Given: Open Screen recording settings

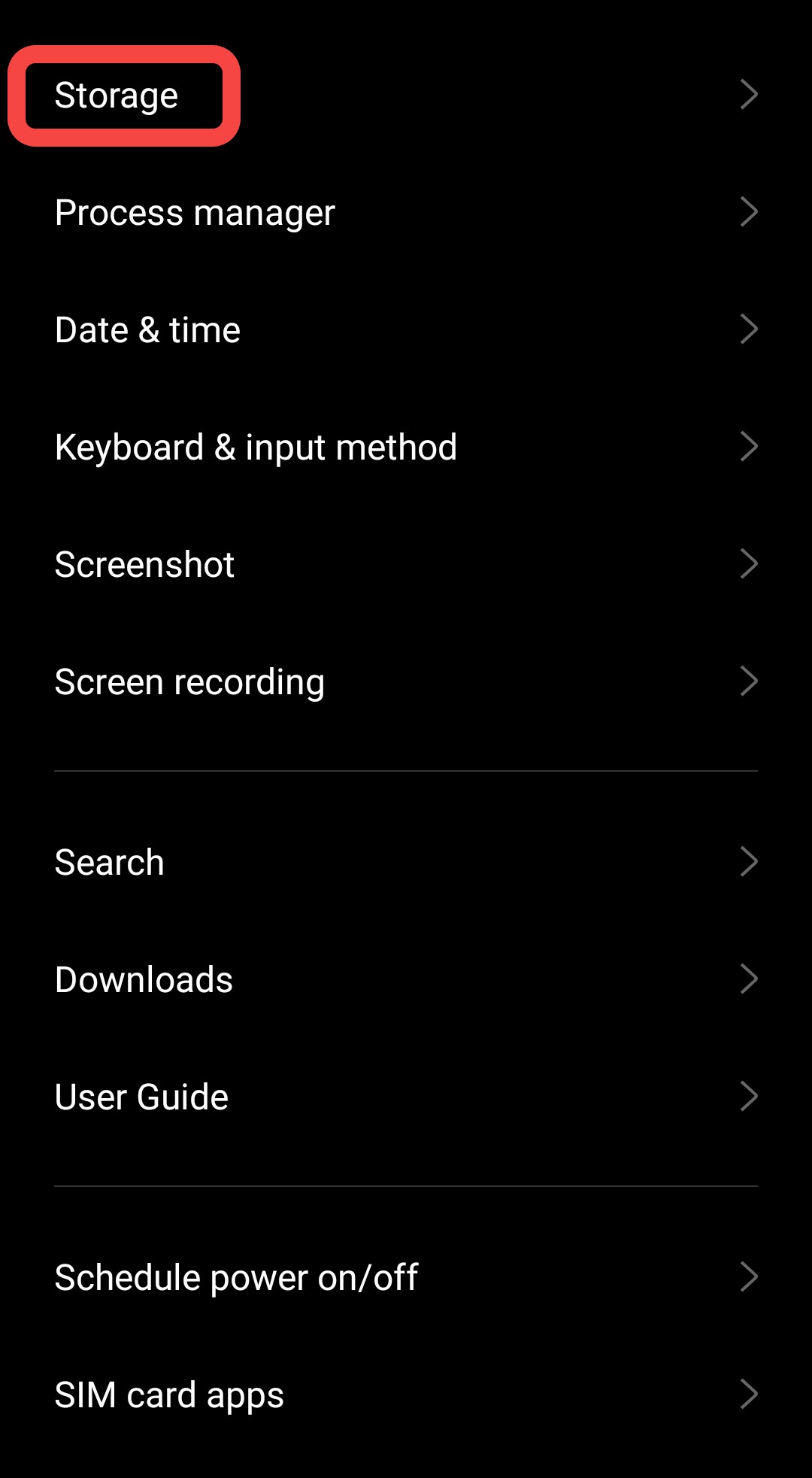Looking at the screenshot, I should 189,681.
